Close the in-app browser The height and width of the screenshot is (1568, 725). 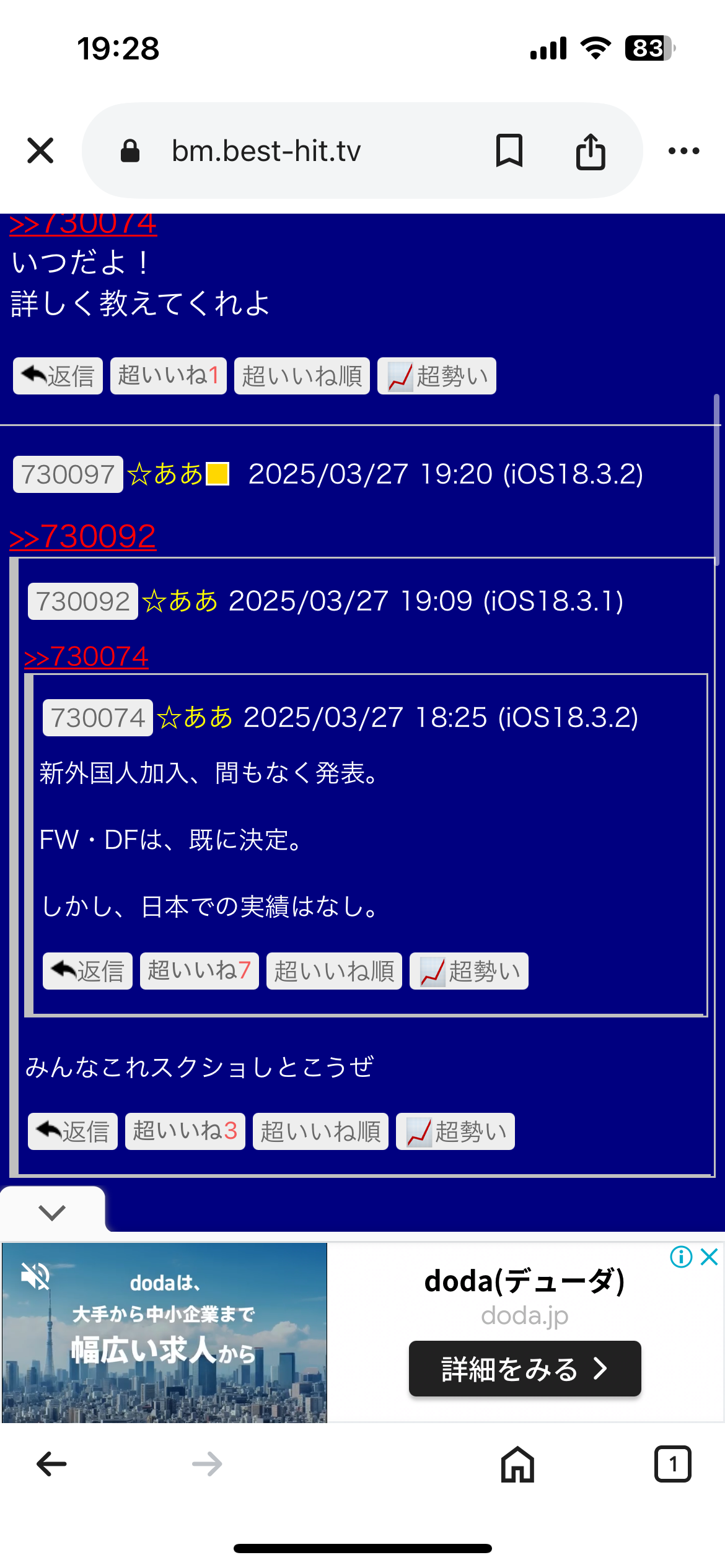tap(40, 150)
